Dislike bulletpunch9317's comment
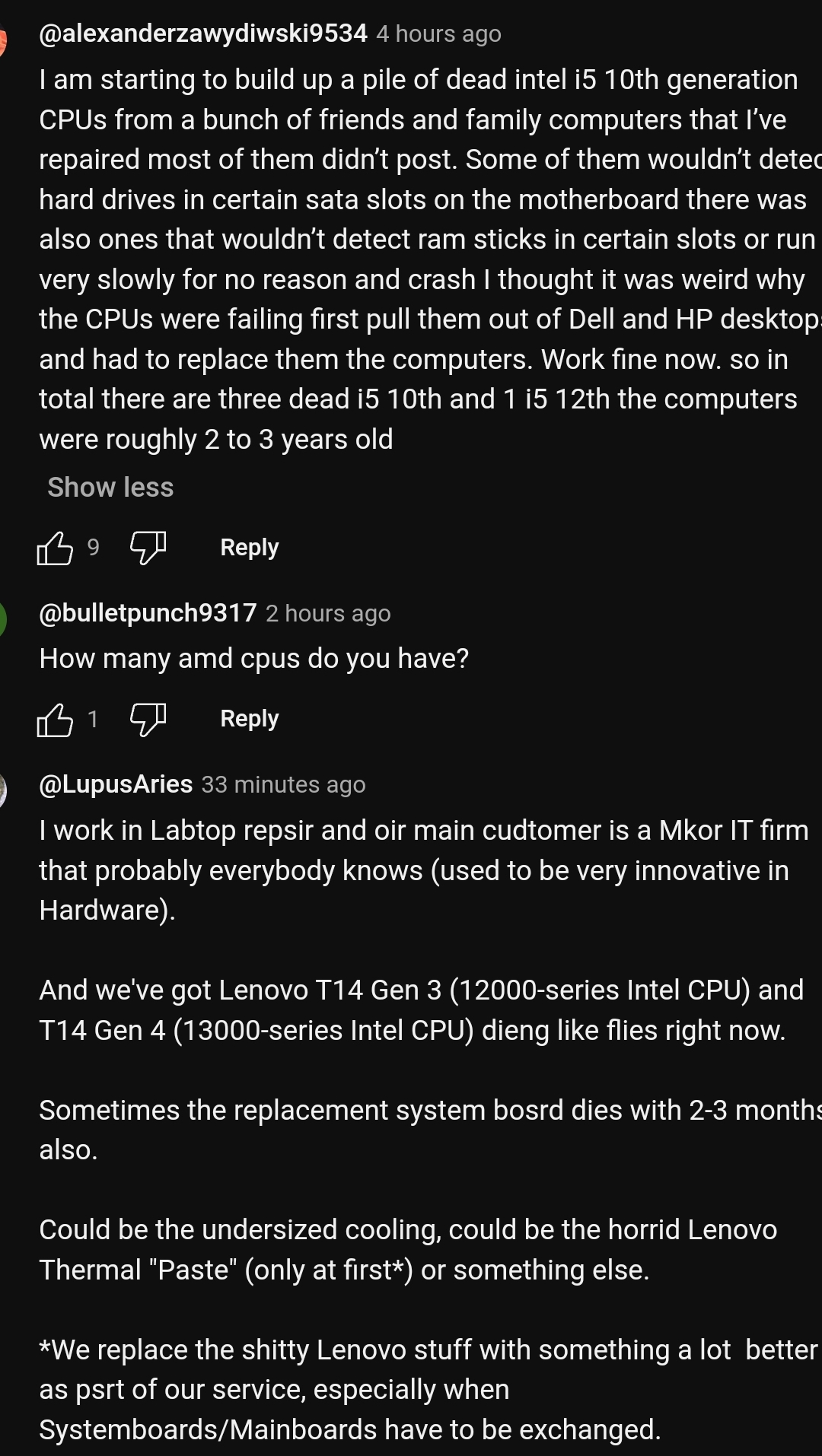 click(148, 719)
